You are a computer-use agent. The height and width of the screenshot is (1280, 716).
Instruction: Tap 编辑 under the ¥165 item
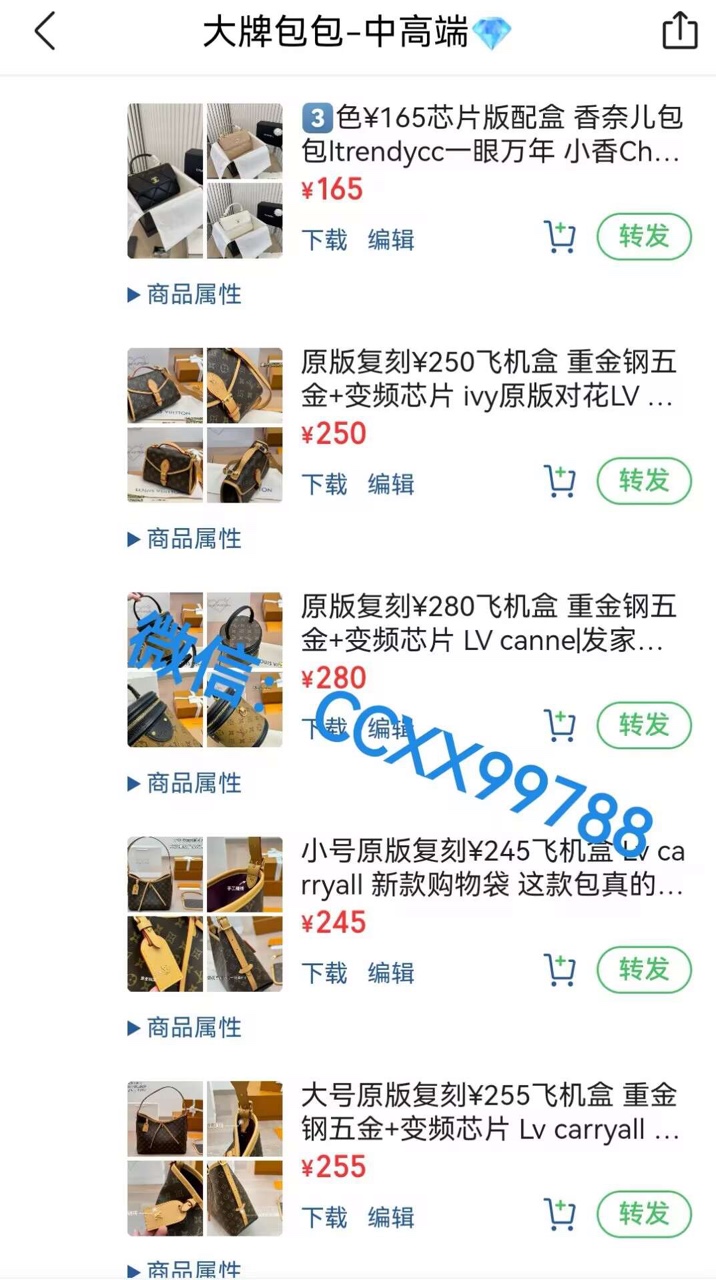[x=391, y=240]
